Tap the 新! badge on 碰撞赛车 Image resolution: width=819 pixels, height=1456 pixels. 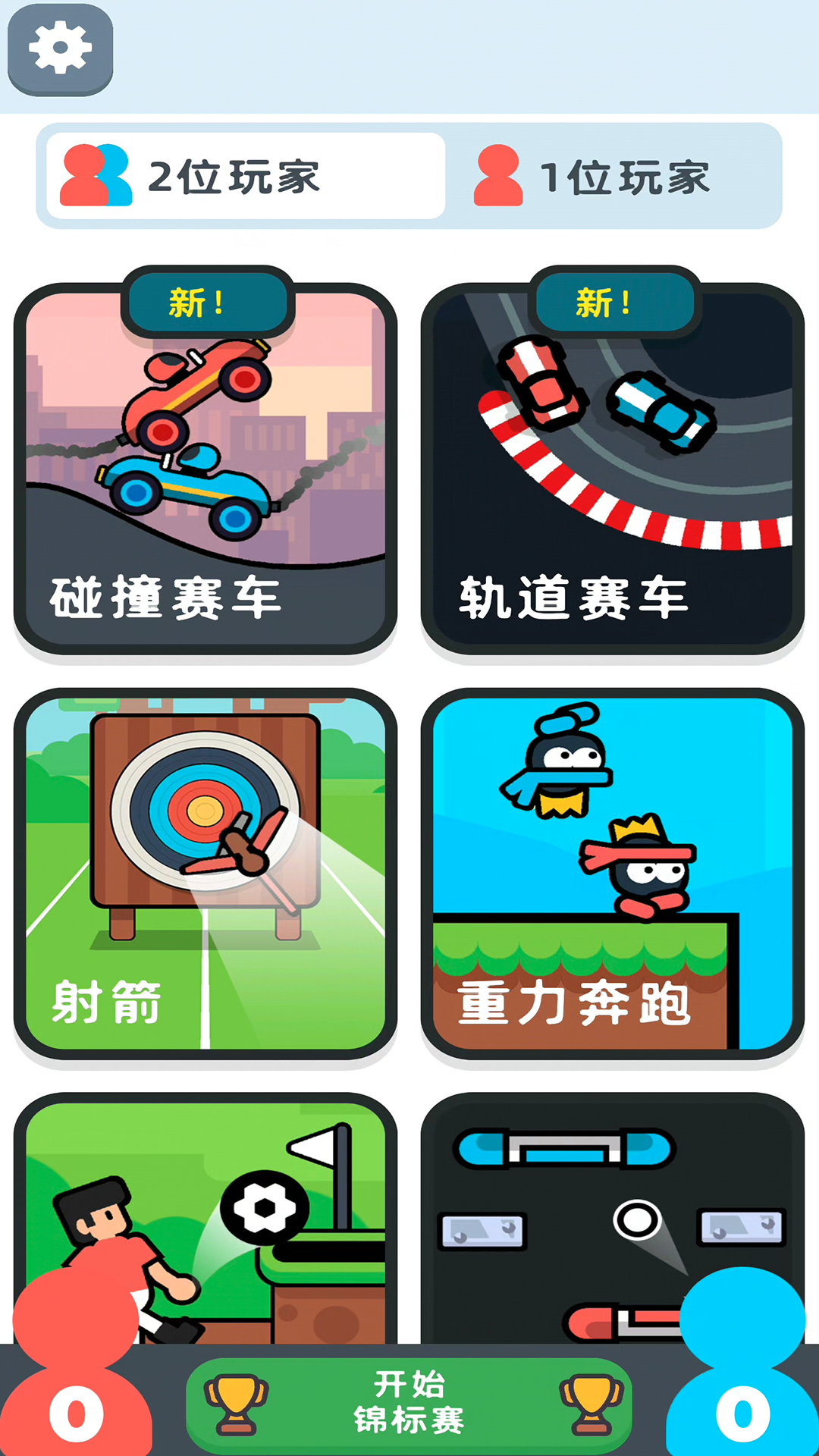206,302
